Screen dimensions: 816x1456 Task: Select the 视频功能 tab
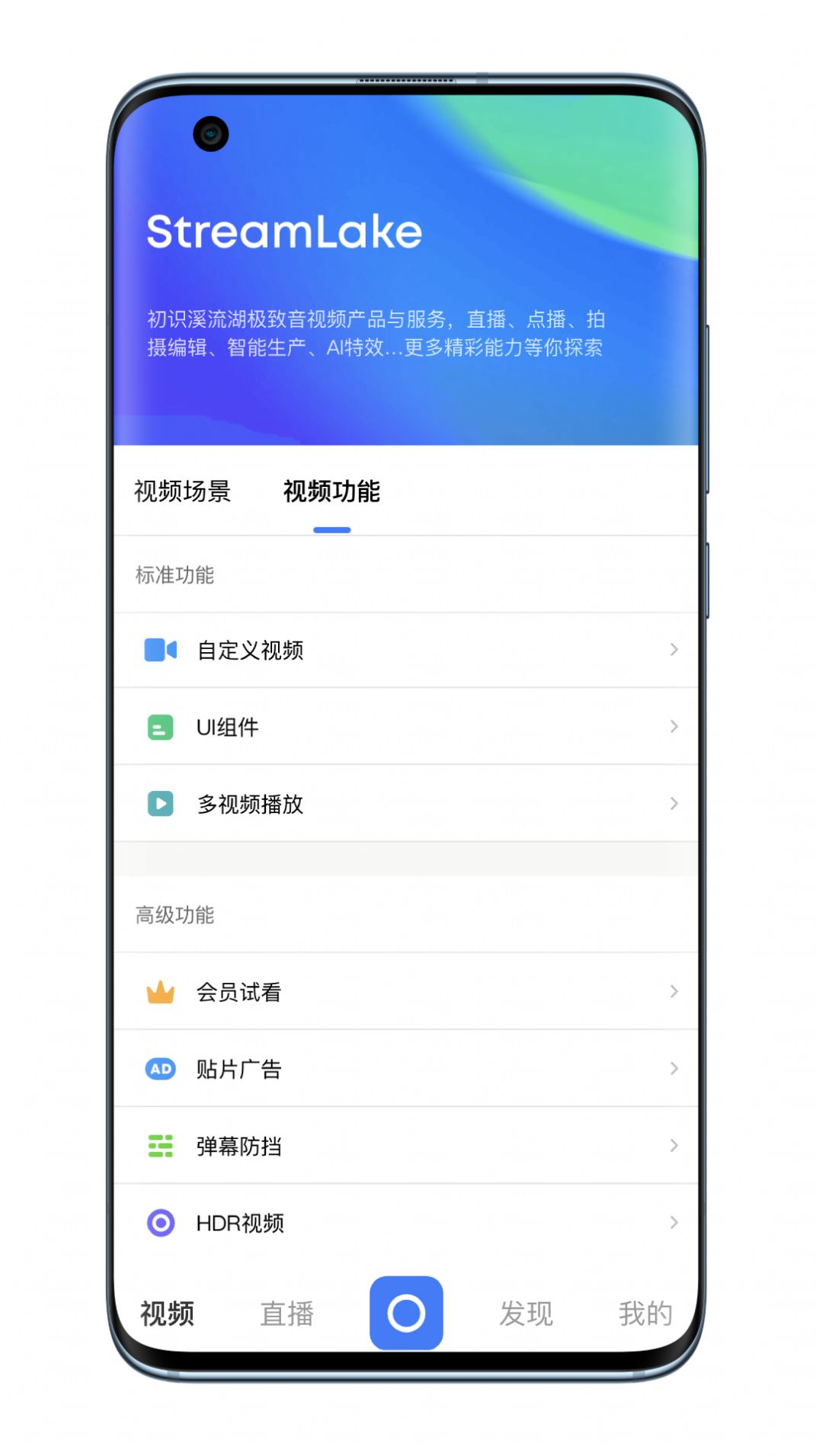pos(331,491)
